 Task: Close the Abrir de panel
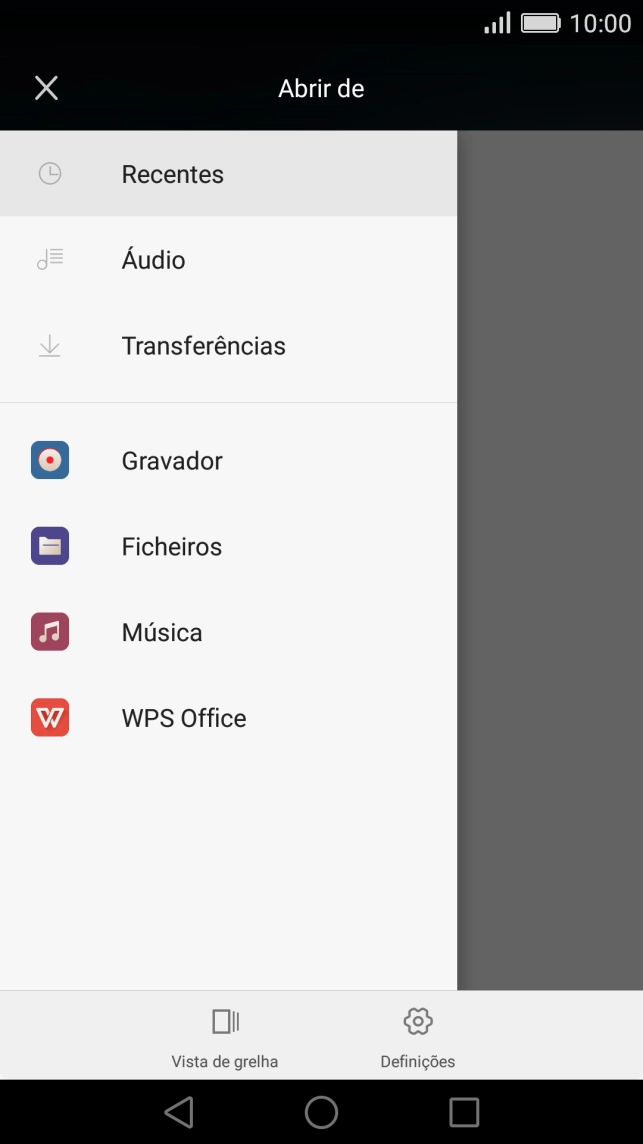46,88
